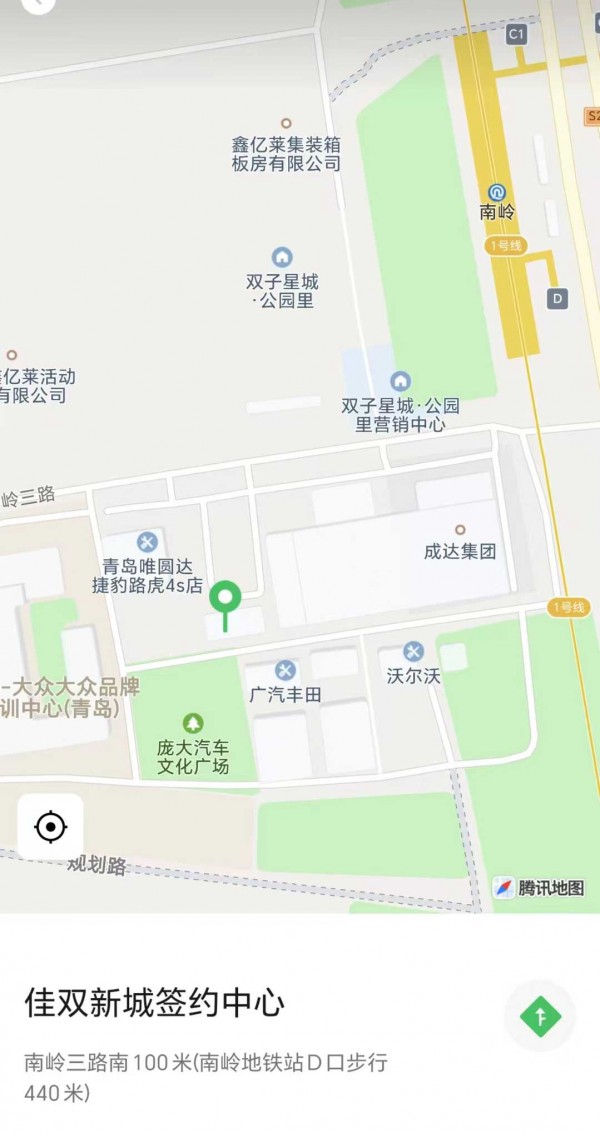Select the 沃尔沃 map marker
The image size is (600, 1133).
pyautogui.click(x=413, y=652)
